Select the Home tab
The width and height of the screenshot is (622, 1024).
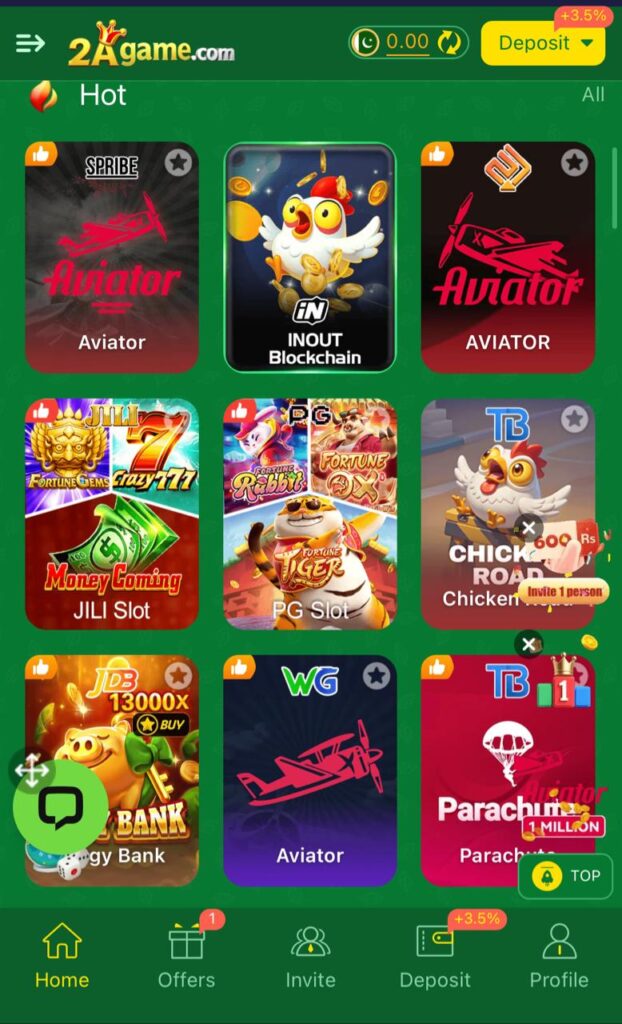pyautogui.click(x=62, y=957)
